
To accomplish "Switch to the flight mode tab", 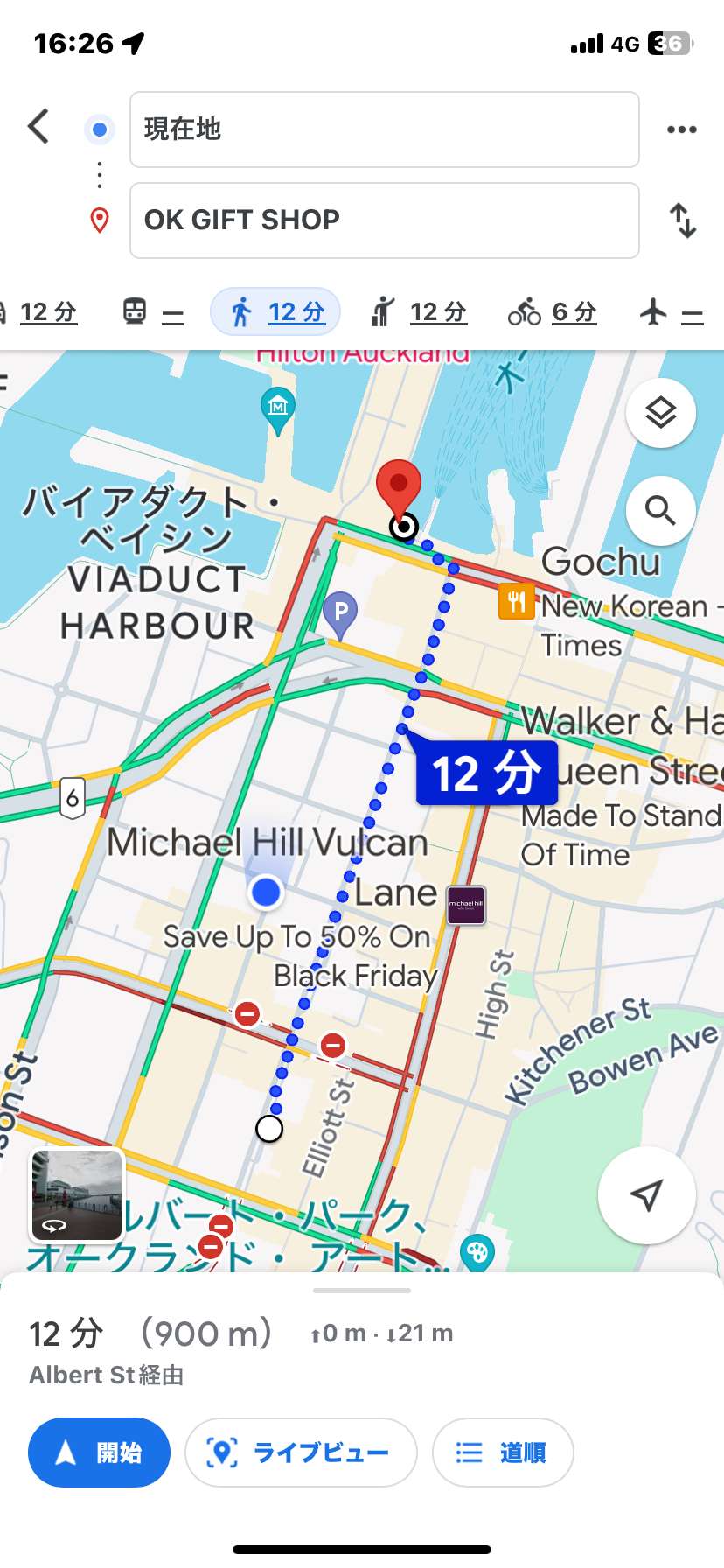I will [672, 312].
